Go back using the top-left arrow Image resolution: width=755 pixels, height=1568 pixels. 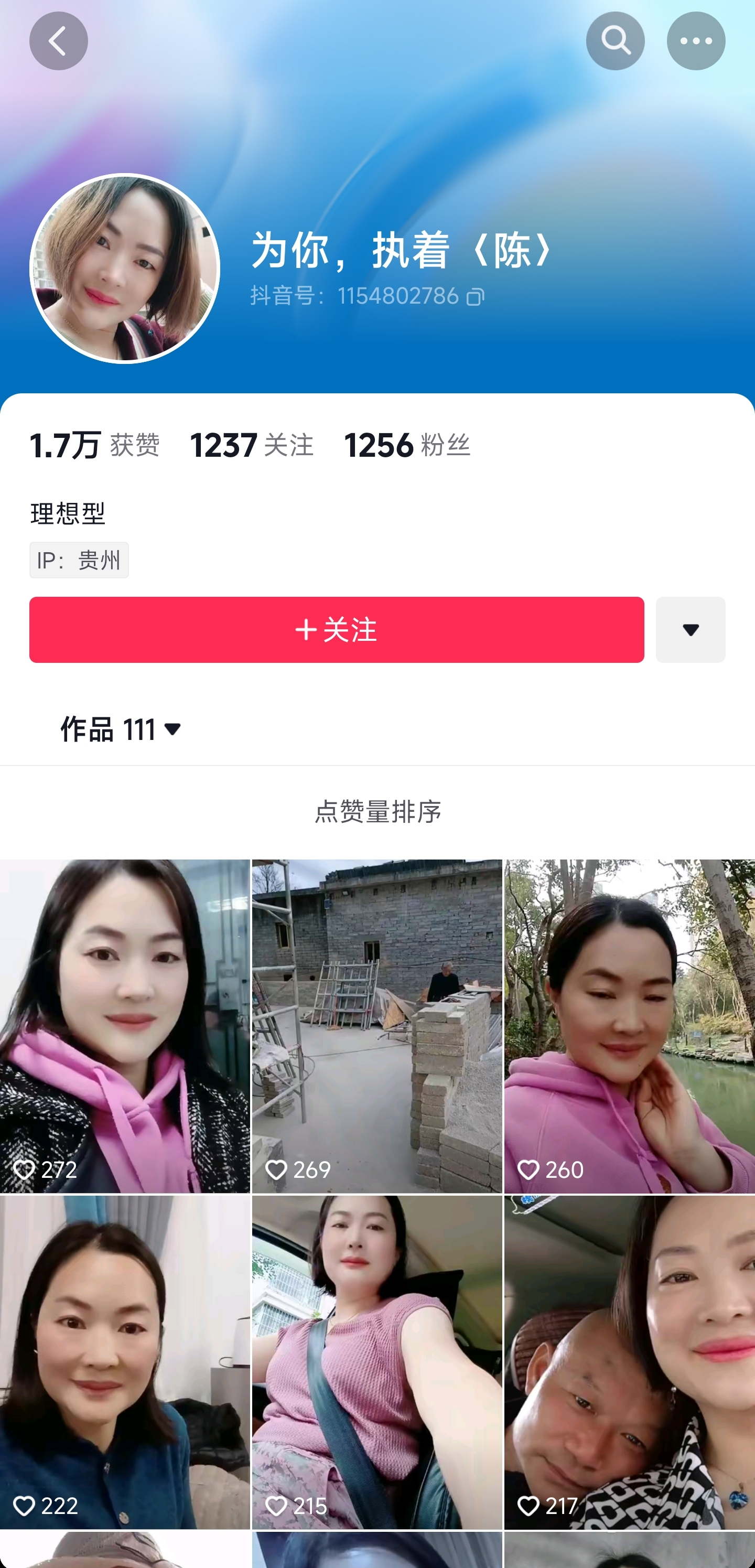(58, 41)
